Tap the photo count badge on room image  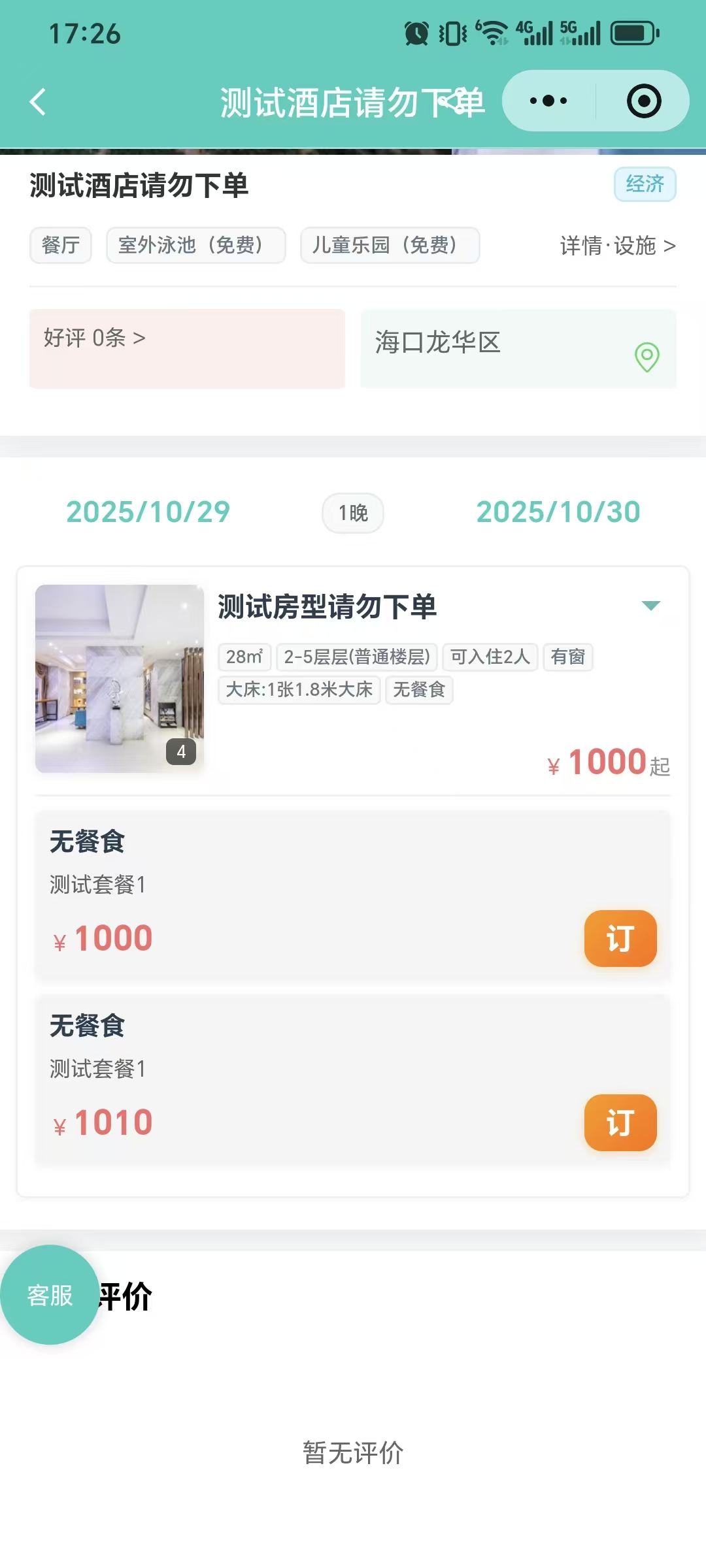point(182,751)
